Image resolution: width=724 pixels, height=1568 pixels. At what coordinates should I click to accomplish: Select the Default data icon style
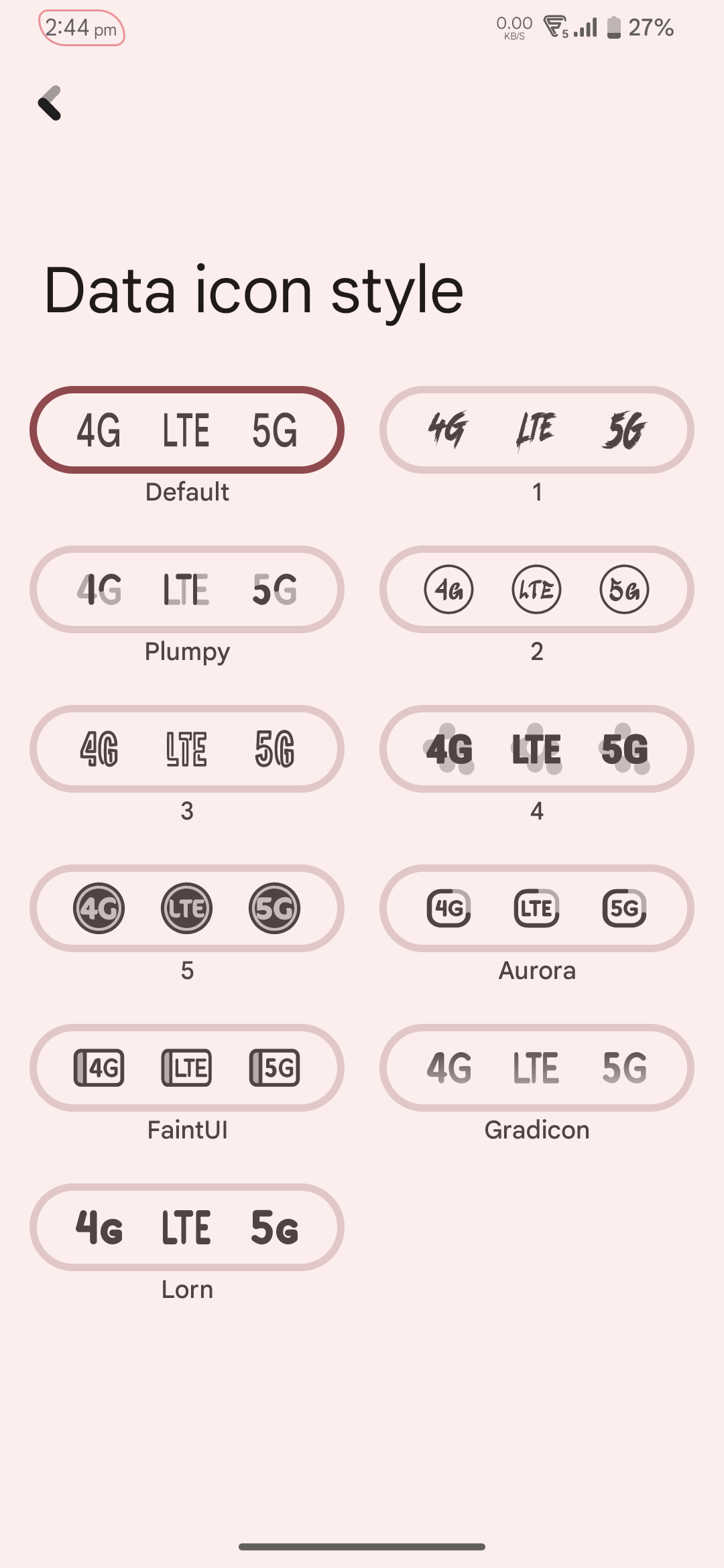(187, 430)
